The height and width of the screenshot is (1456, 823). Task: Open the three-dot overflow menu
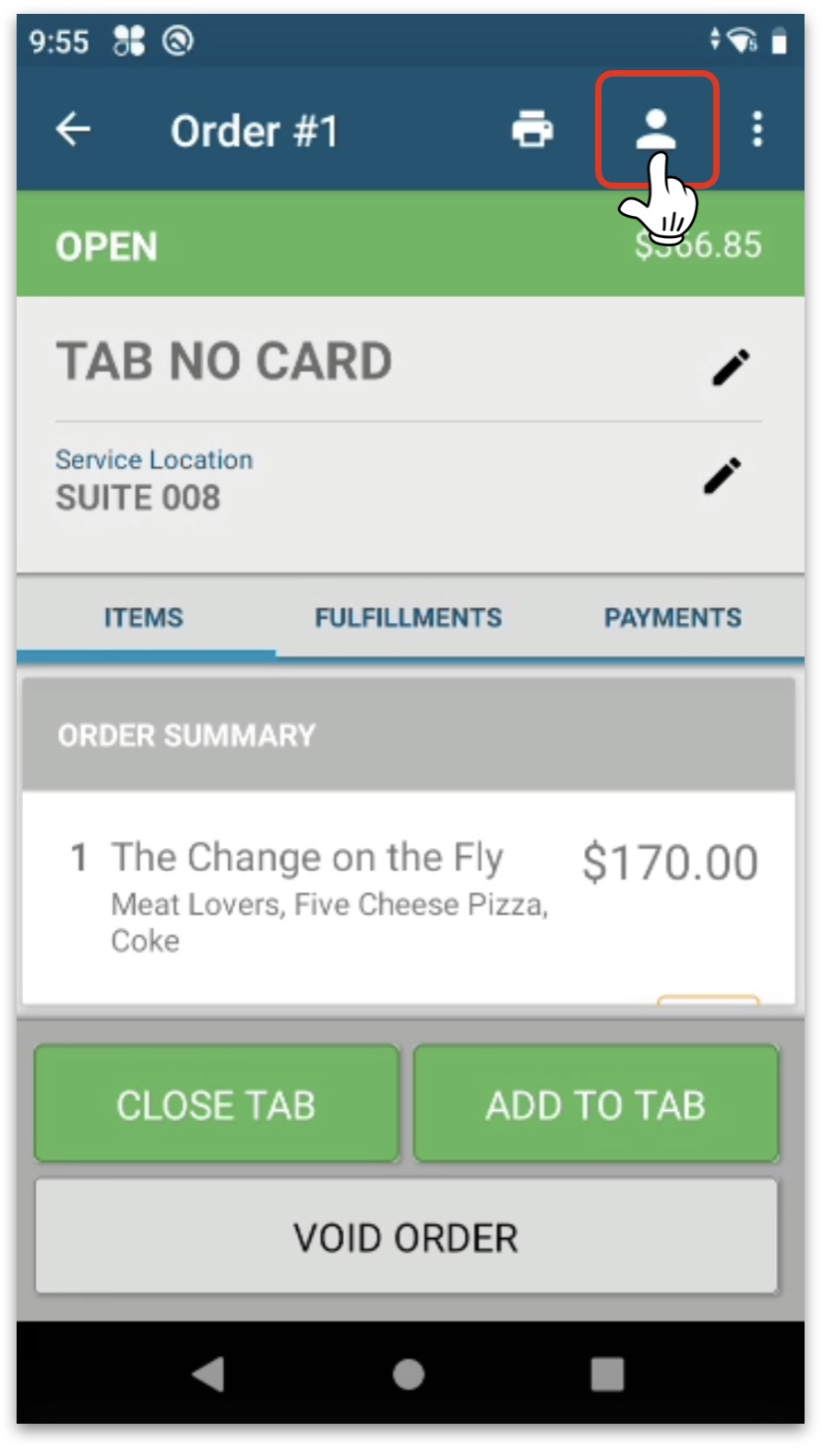[757, 129]
